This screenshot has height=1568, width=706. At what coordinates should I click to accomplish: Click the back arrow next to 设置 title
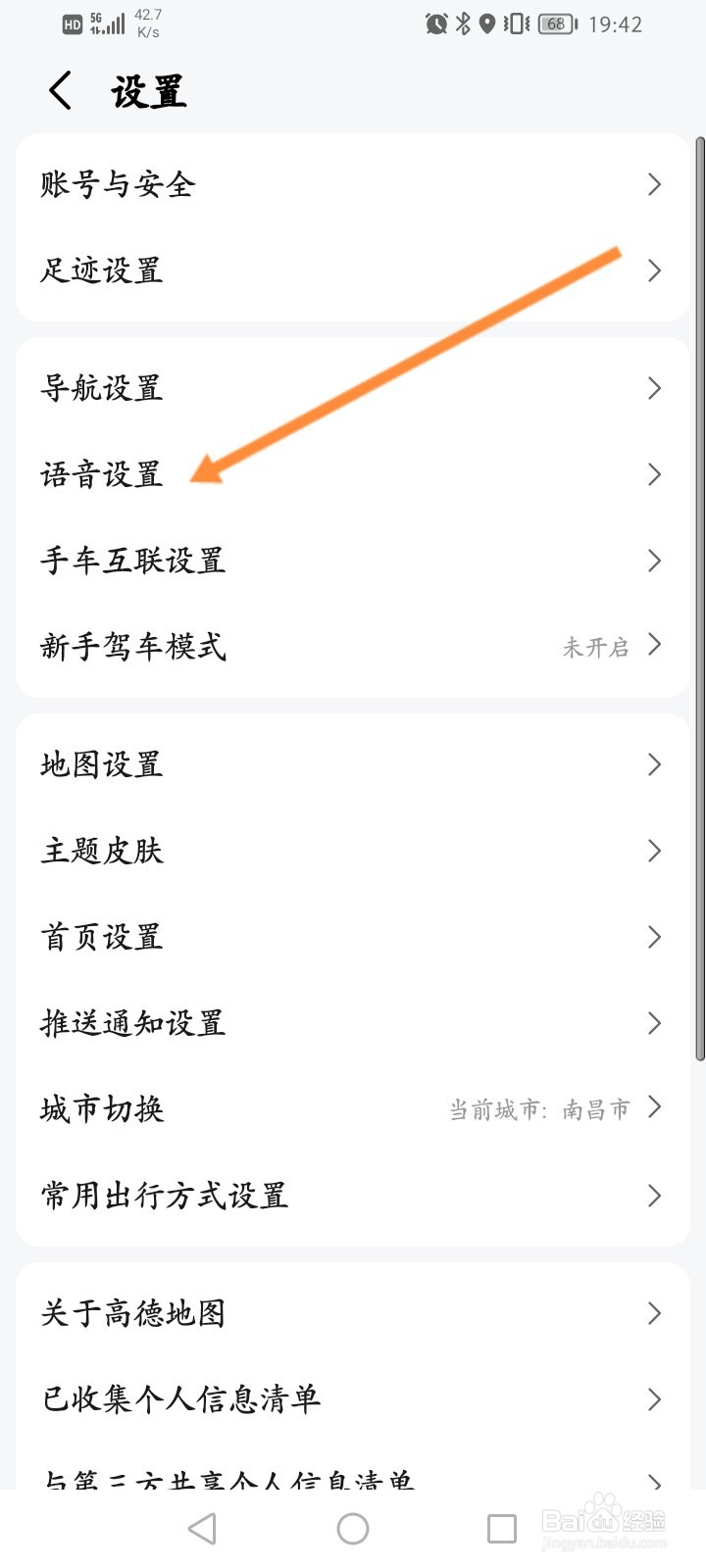pyautogui.click(x=61, y=89)
